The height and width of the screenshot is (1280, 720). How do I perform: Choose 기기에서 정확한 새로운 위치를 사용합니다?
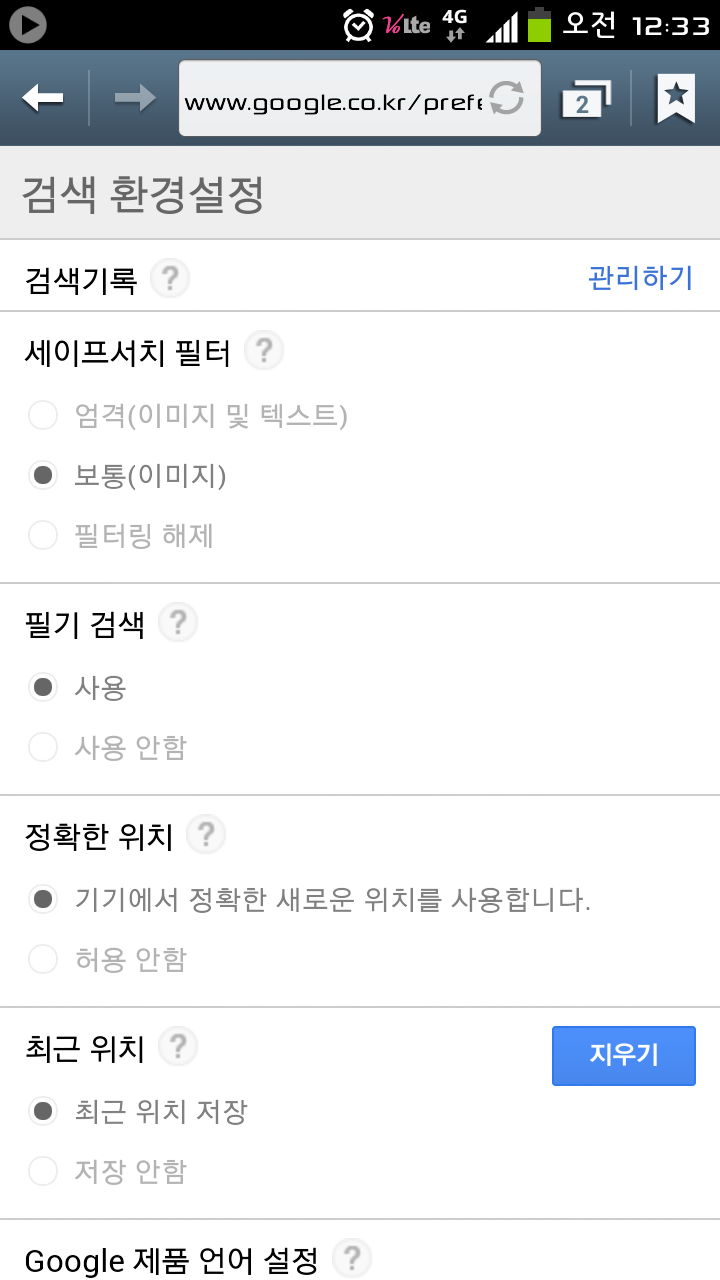(x=43, y=900)
